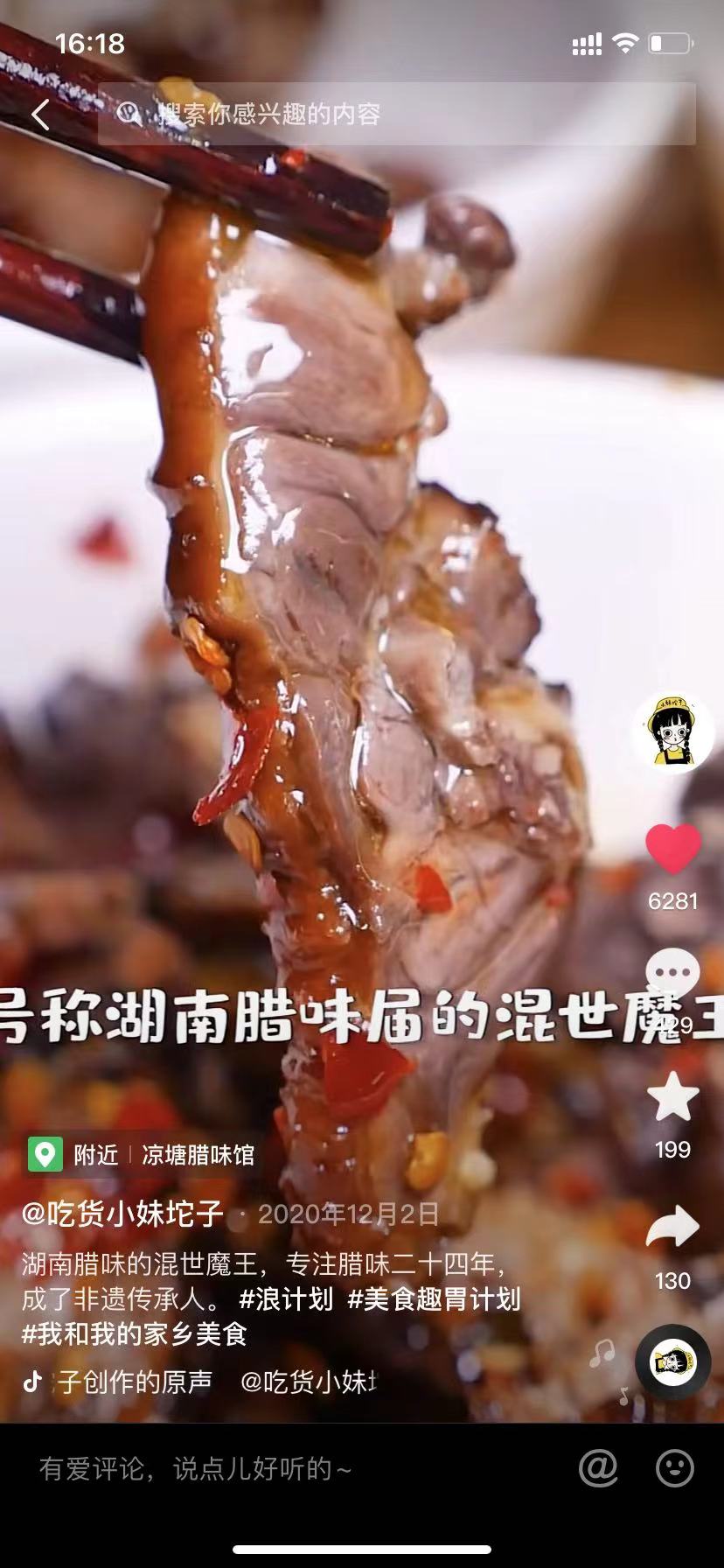Open the 凉塘腊味馆 nearby location tag
Image resolution: width=724 pixels, height=1568 pixels.
(198, 1155)
